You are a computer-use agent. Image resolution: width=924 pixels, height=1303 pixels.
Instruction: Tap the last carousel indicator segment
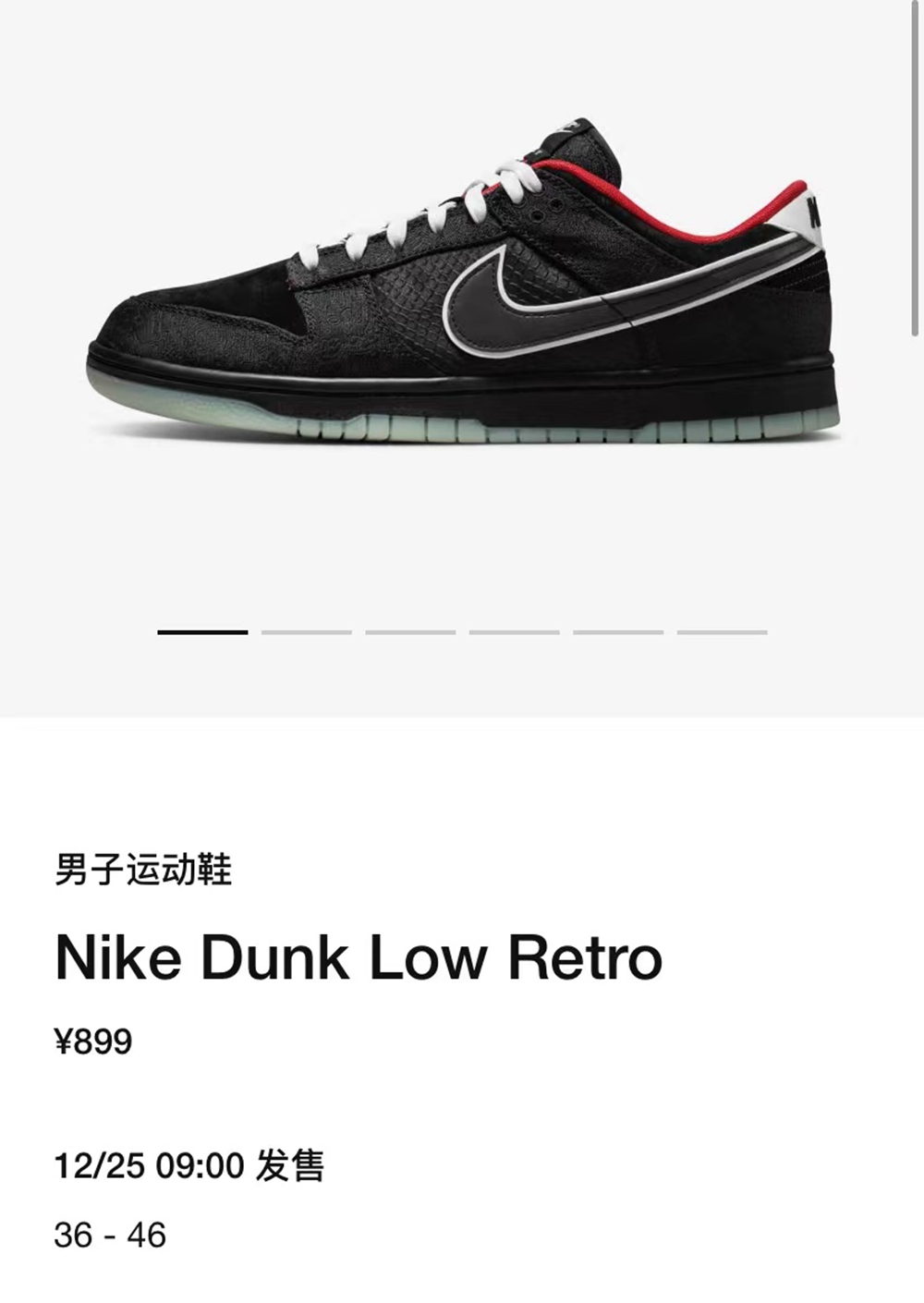click(x=722, y=632)
